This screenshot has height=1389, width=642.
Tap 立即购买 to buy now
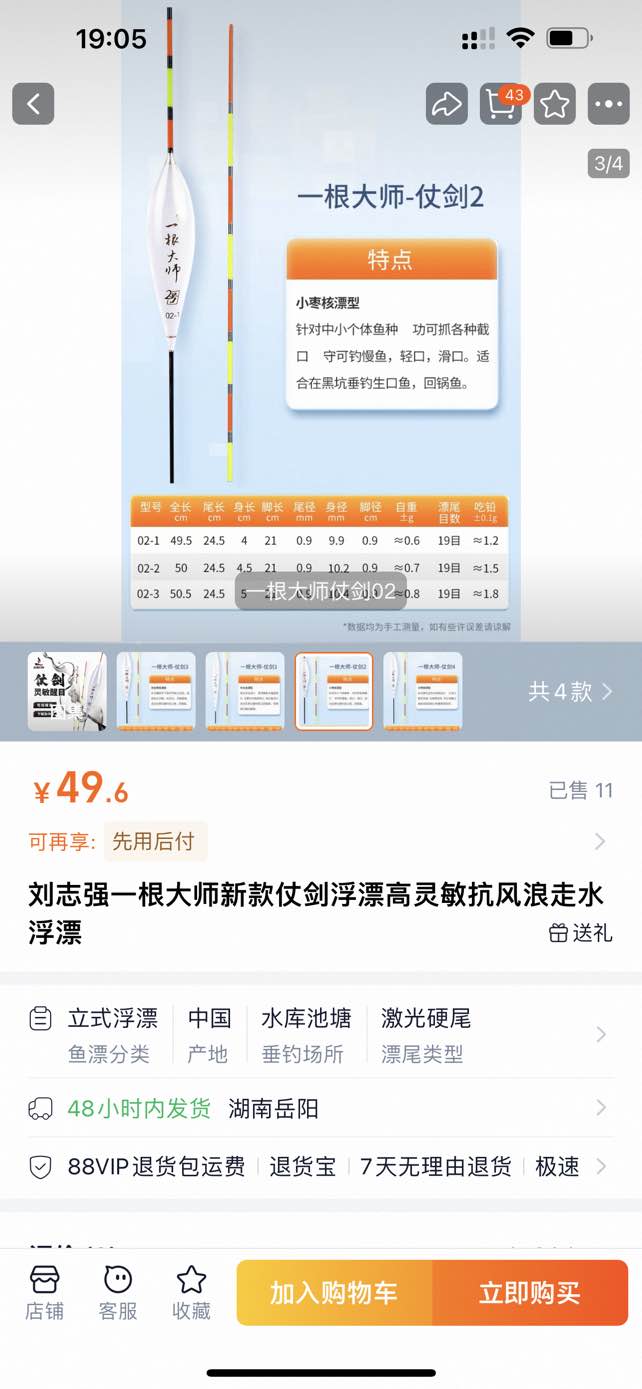(530, 1292)
